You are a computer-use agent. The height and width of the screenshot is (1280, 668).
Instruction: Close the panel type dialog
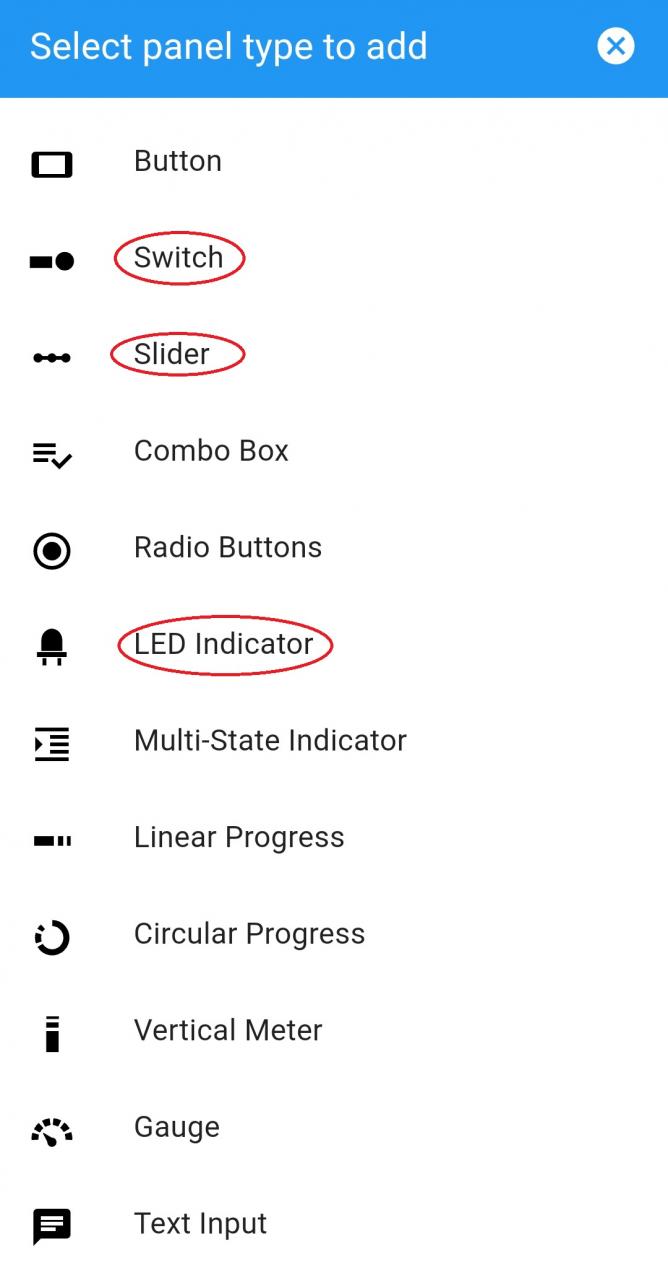616,46
